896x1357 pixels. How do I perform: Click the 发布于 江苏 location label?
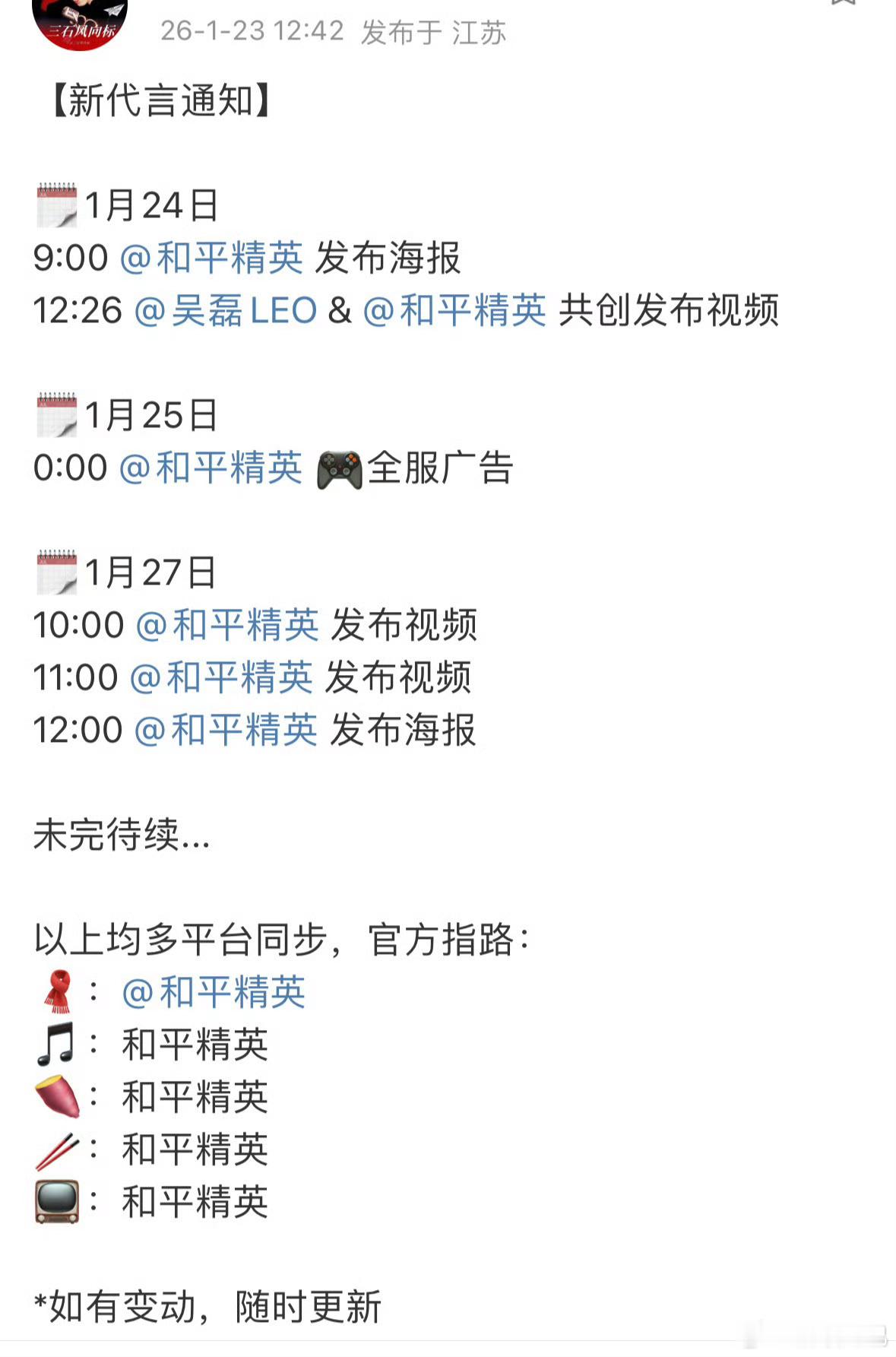click(x=434, y=33)
